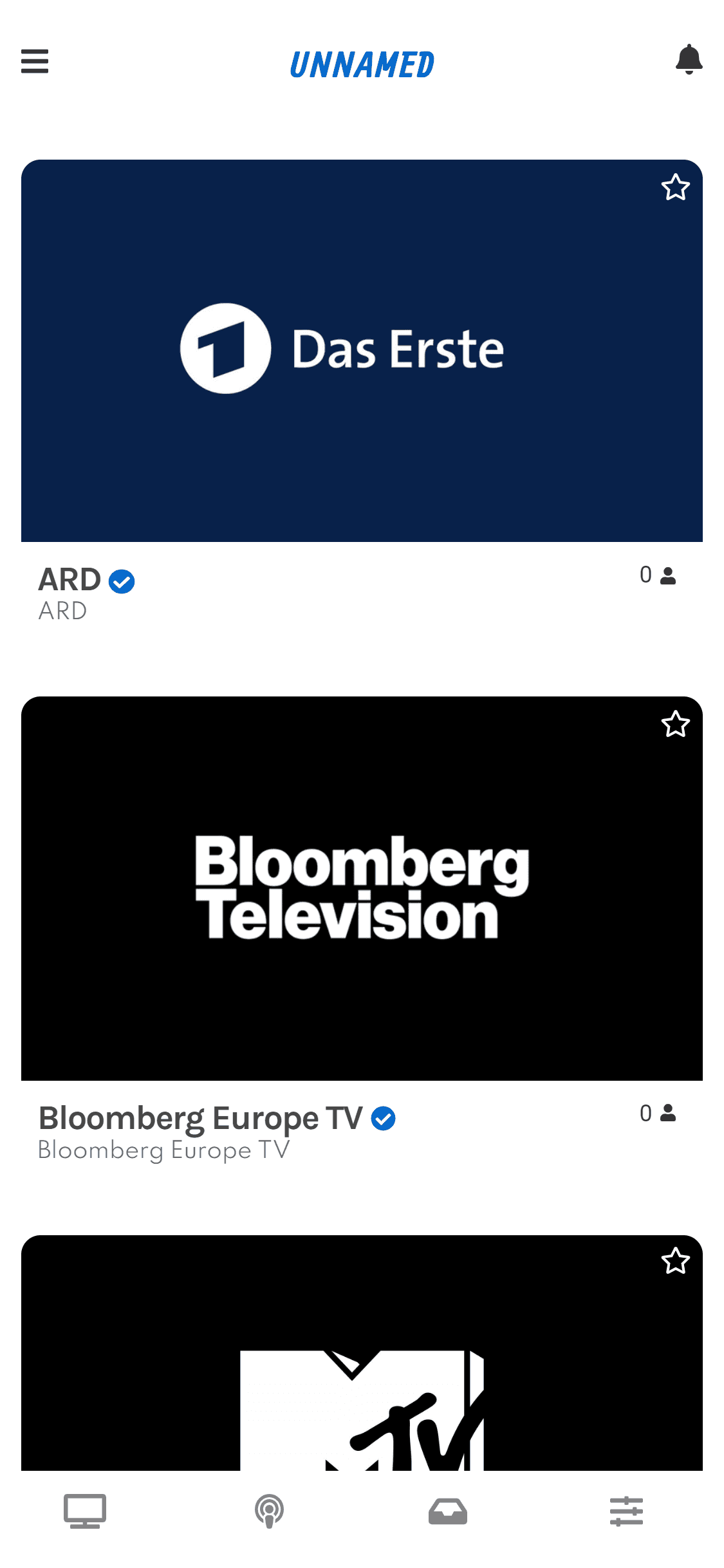Viewport: 724px width, 1568px height.
Task: Switch to the TV screen tab
Action: [x=85, y=1511]
